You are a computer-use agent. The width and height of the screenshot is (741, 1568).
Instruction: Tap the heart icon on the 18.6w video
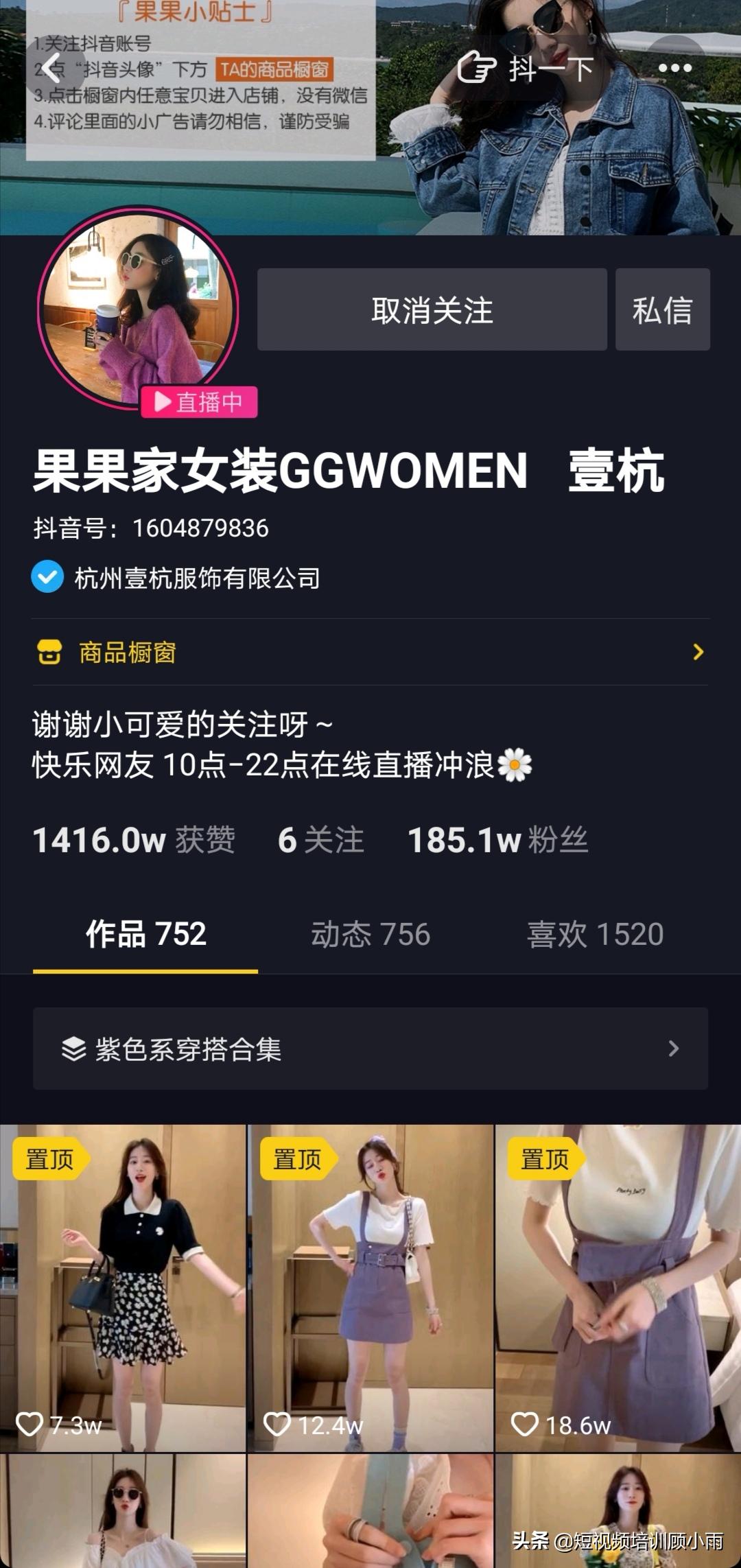coord(526,1423)
